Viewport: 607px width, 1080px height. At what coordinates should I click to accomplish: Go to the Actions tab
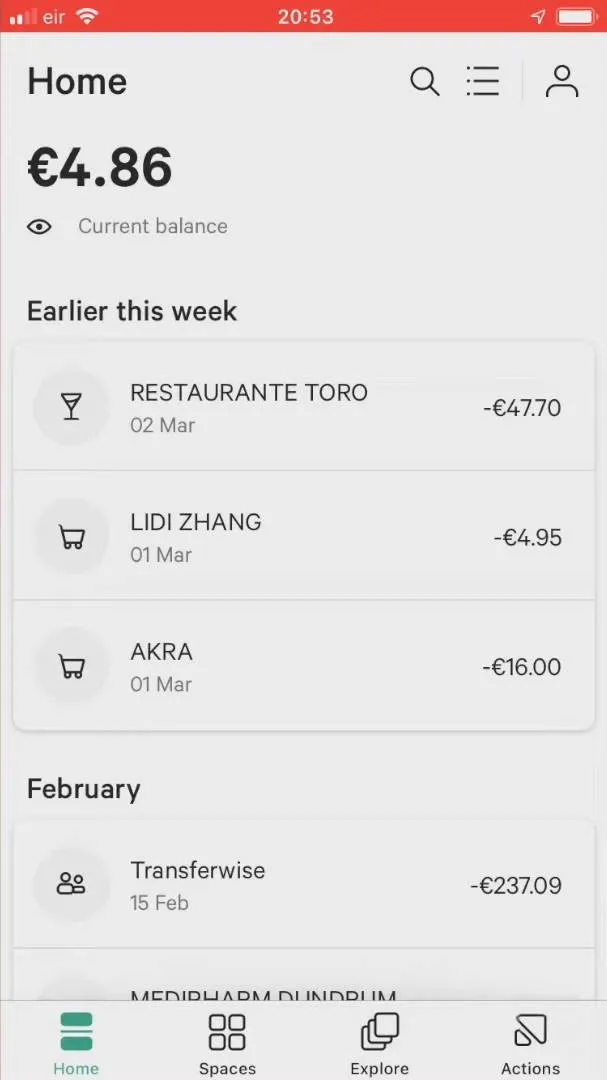(531, 1043)
